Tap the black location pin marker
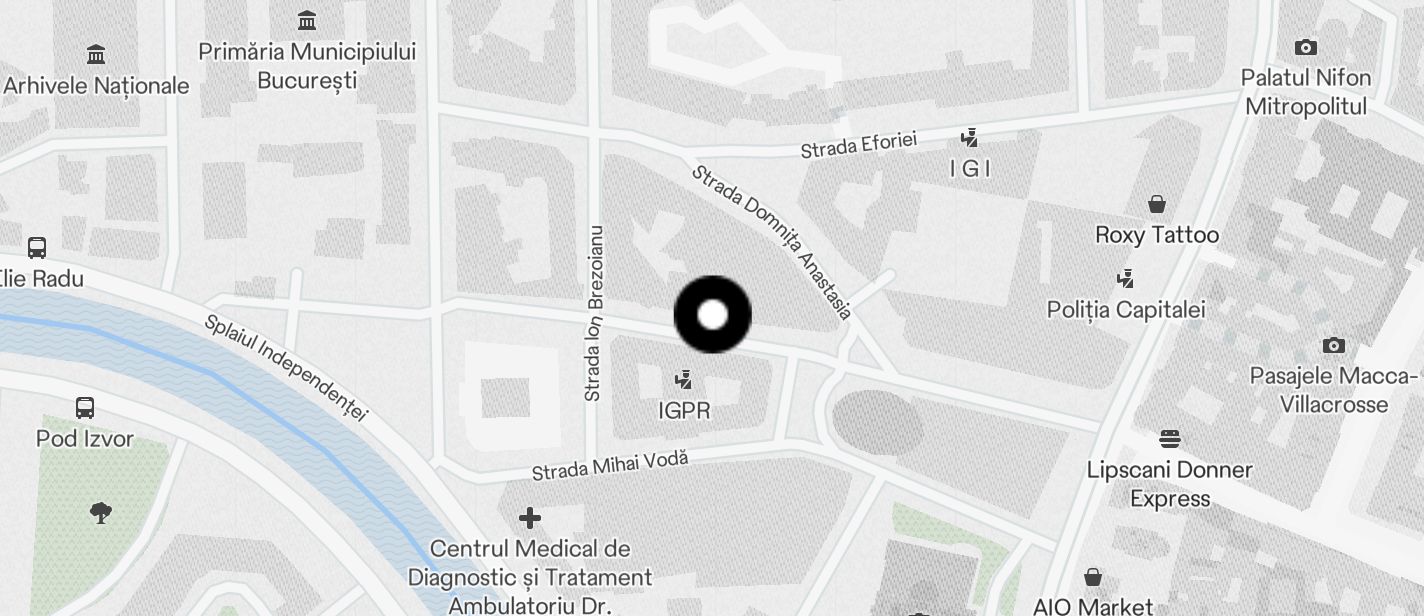Screen dimensions: 1424x616 [x=712, y=315]
